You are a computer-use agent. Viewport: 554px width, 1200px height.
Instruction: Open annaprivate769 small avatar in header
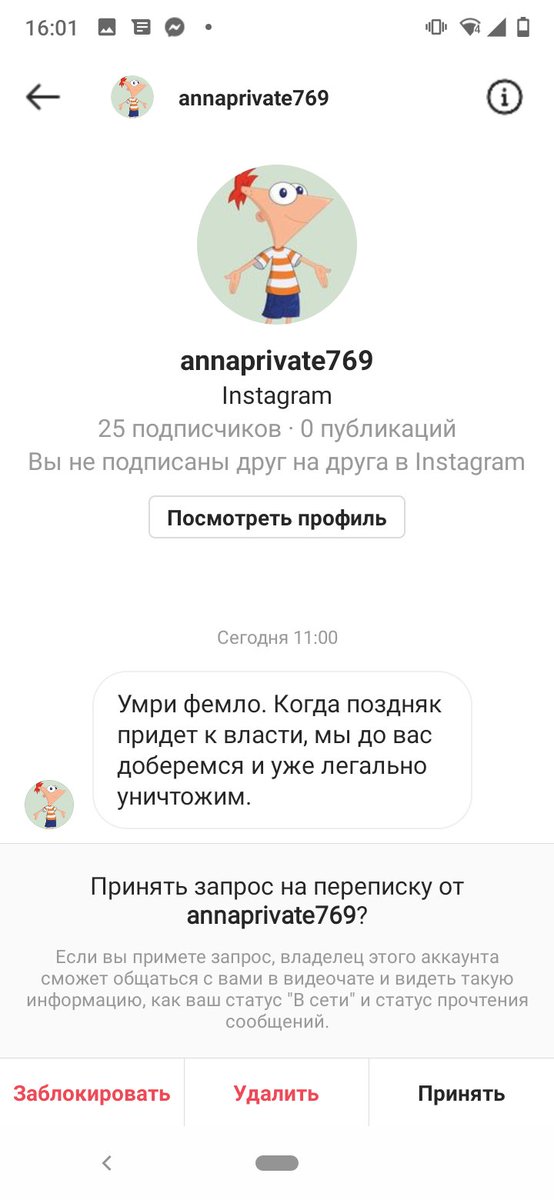[x=132, y=97]
